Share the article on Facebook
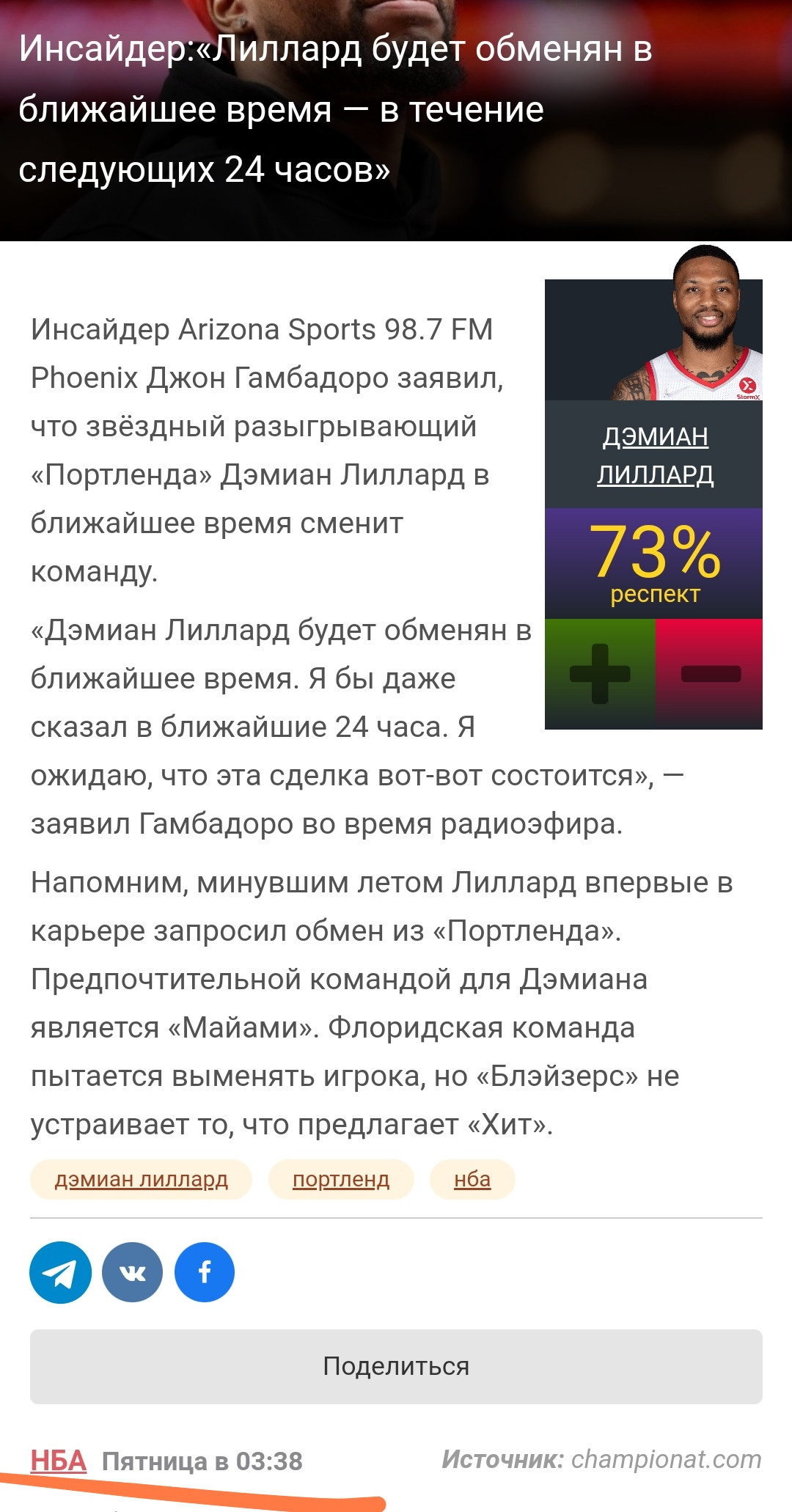 205,1272
